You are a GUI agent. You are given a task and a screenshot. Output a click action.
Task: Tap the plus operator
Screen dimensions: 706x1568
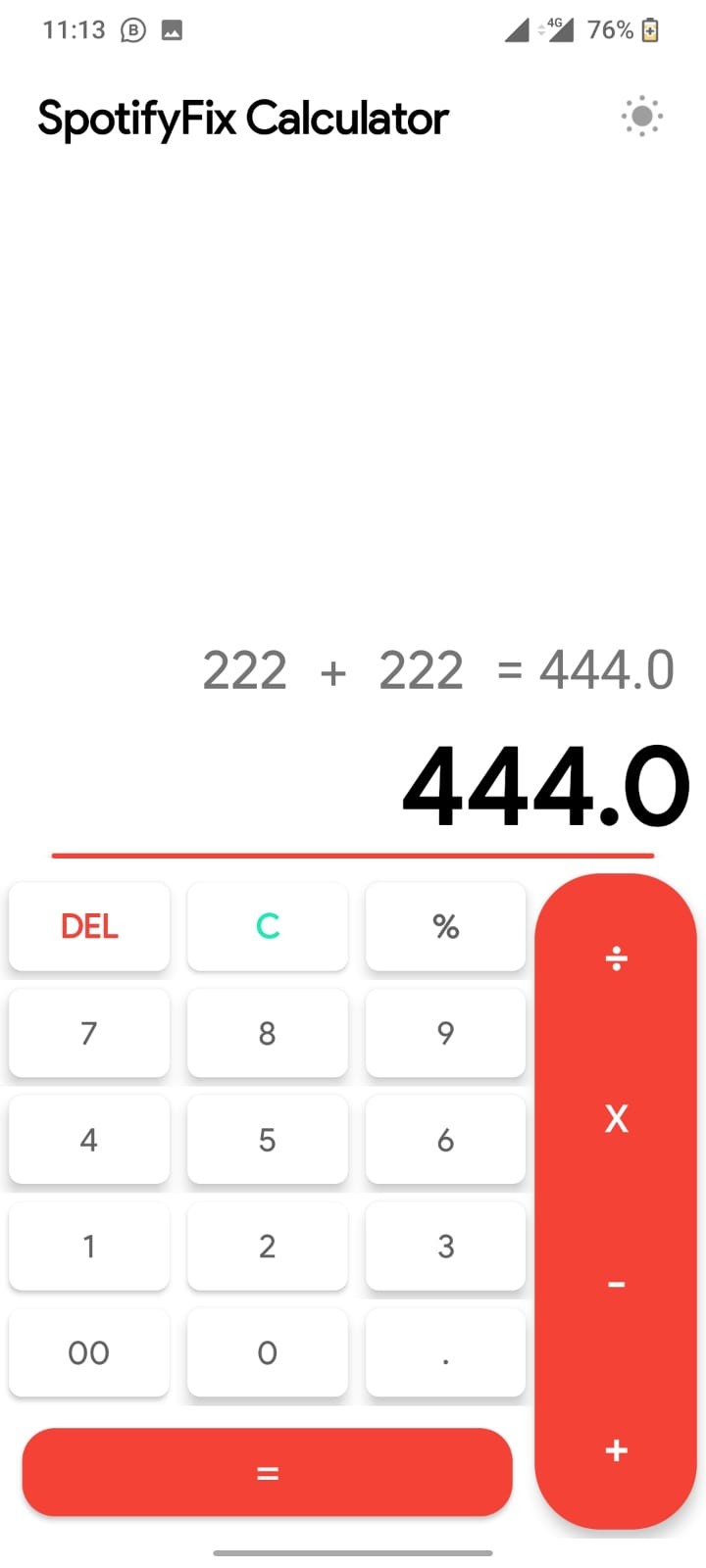pos(616,1450)
